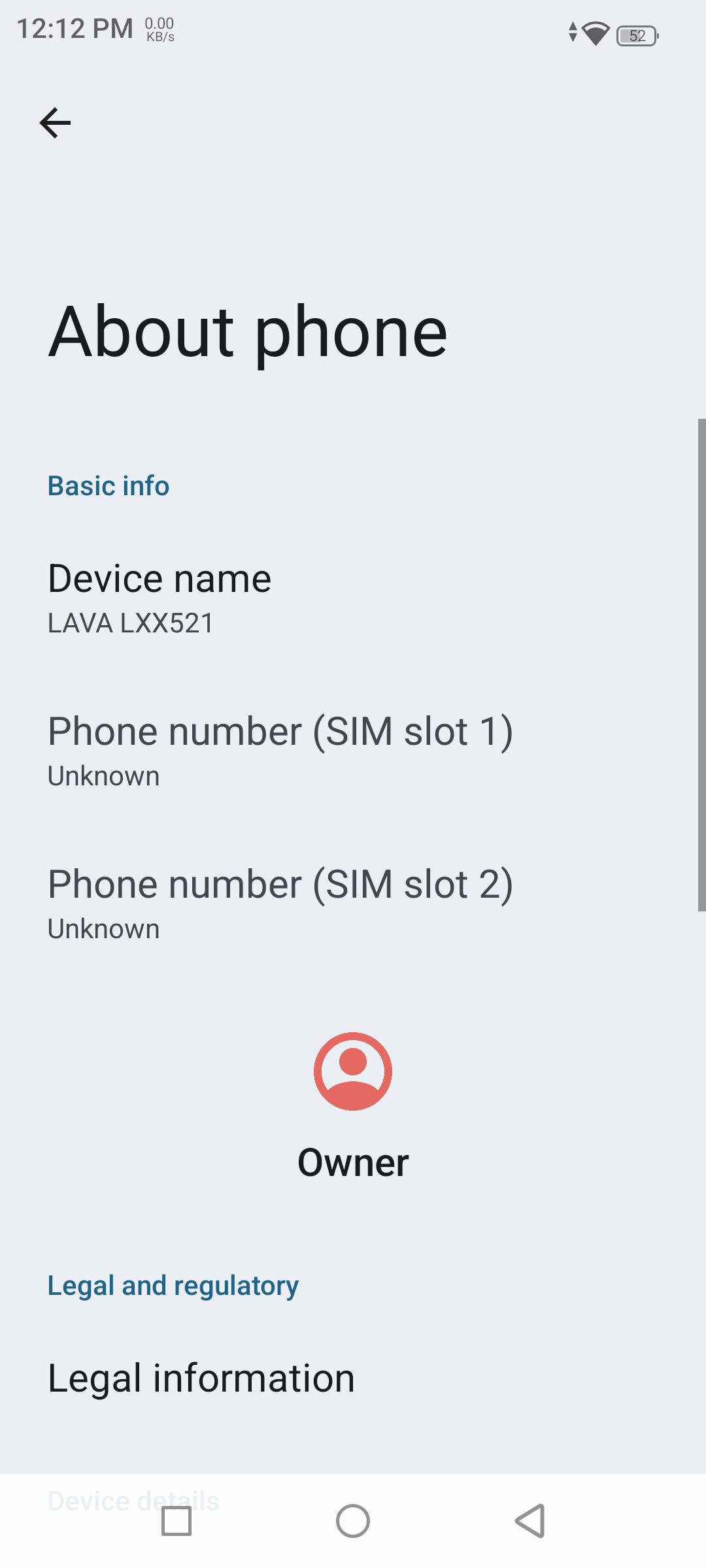Tap the data transfer arrows icon
This screenshot has height=1568, width=706.
572,34
